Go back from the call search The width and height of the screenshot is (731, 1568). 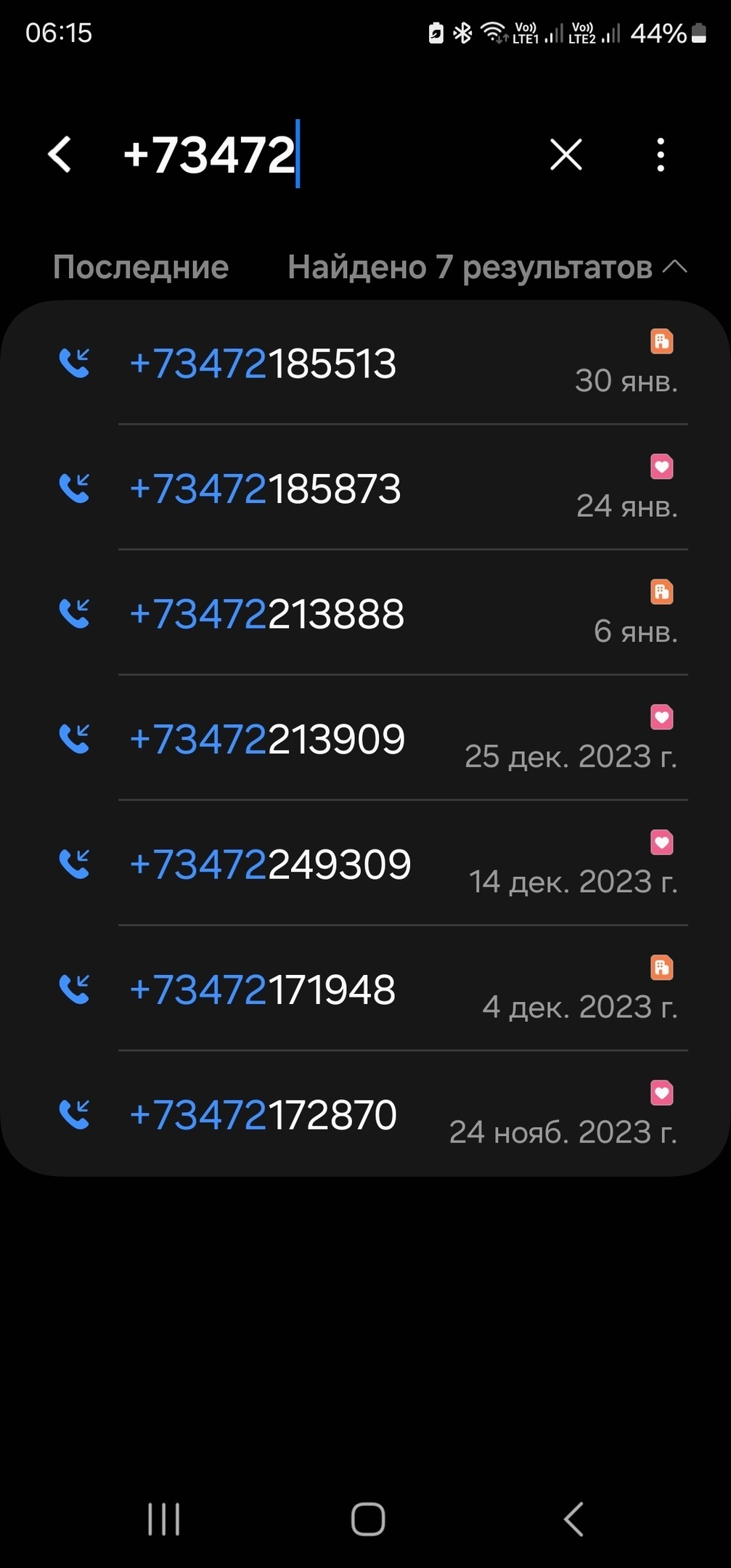[x=60, y=155]
